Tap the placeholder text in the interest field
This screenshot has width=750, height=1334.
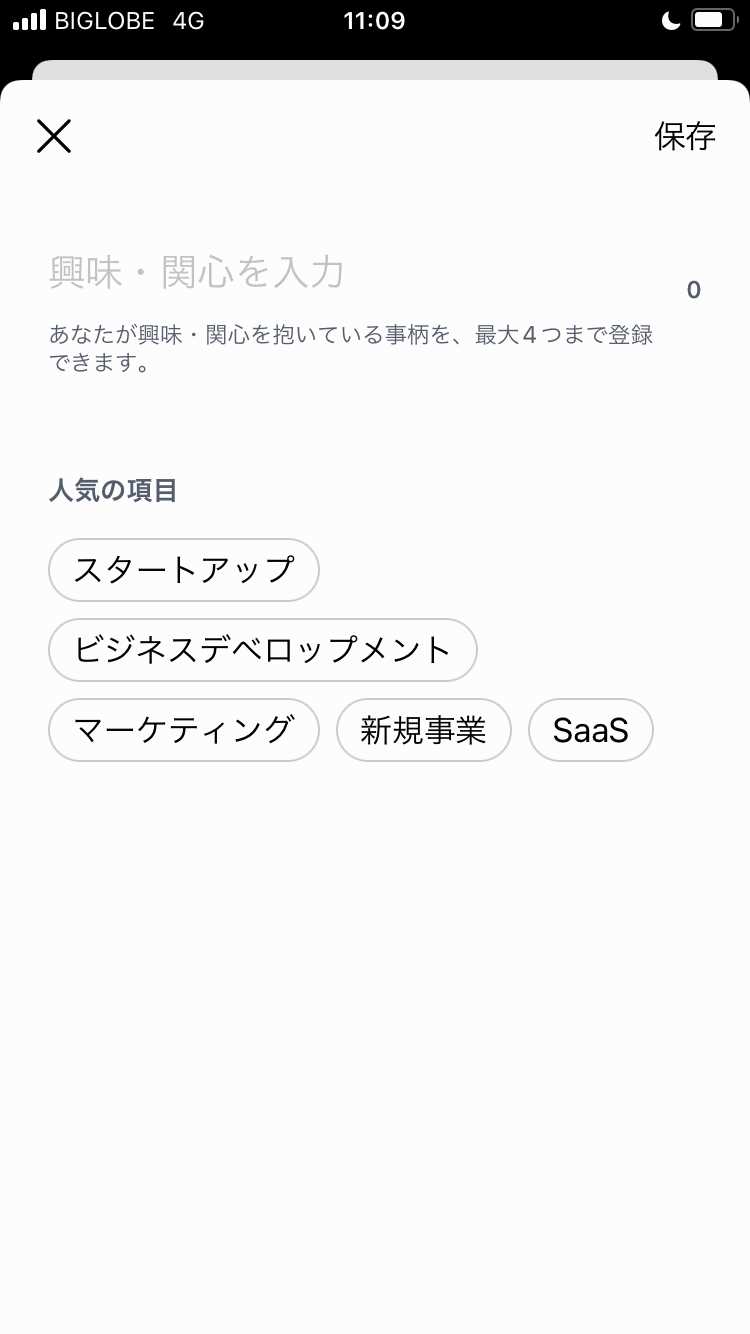coord(196,272)
